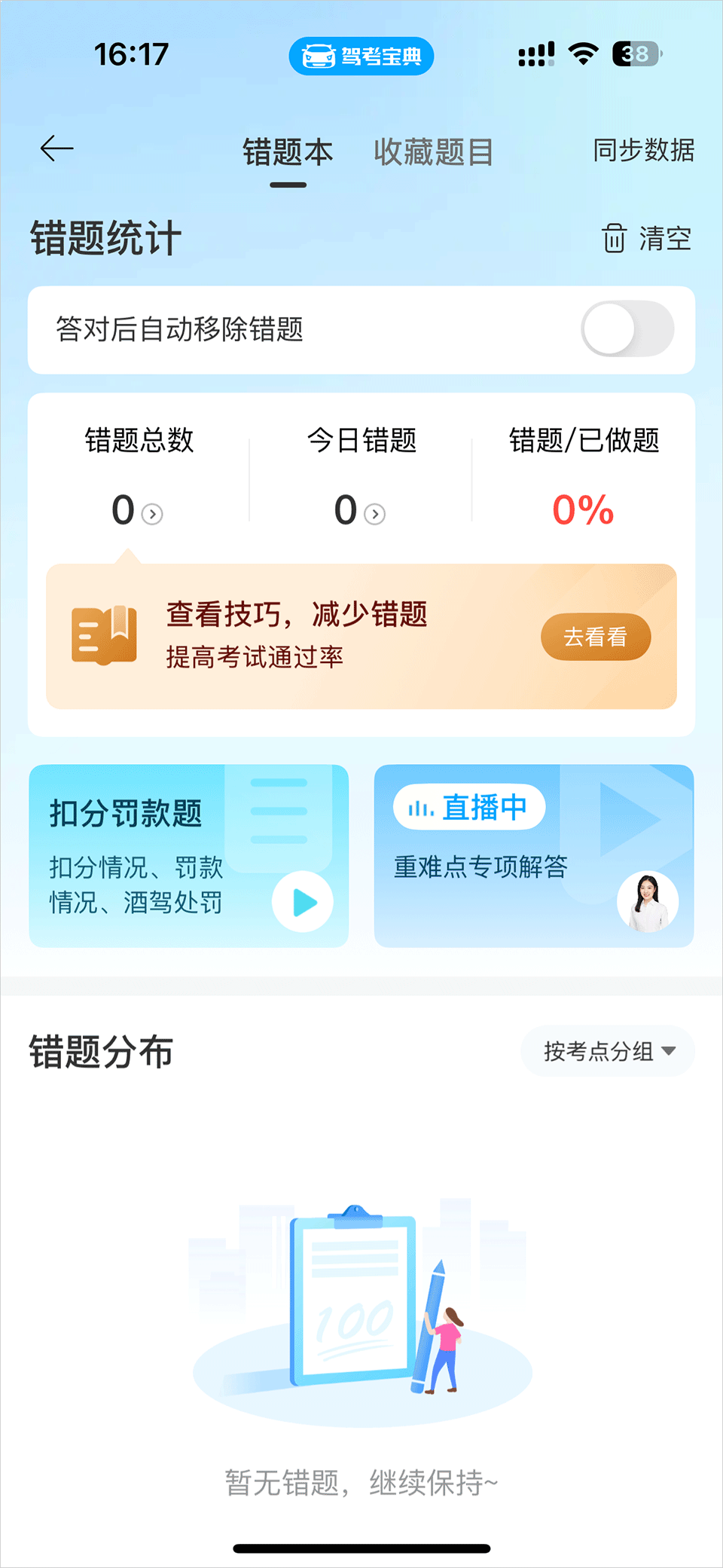The height and width of the screenshot is (1568, 723).
Task: Open the 按考点分组 grouping dropdown
Action: pos(607,1052)
